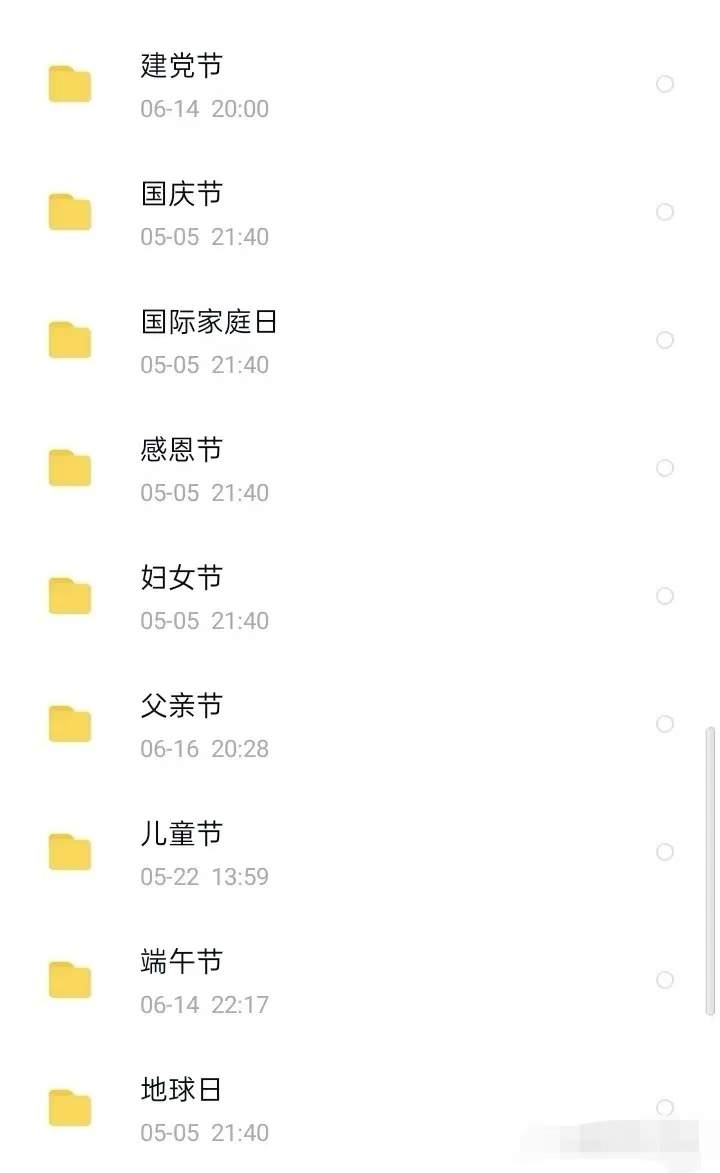
Task: Select the 建党节 folder's circle checkbox
Action: 665,84
